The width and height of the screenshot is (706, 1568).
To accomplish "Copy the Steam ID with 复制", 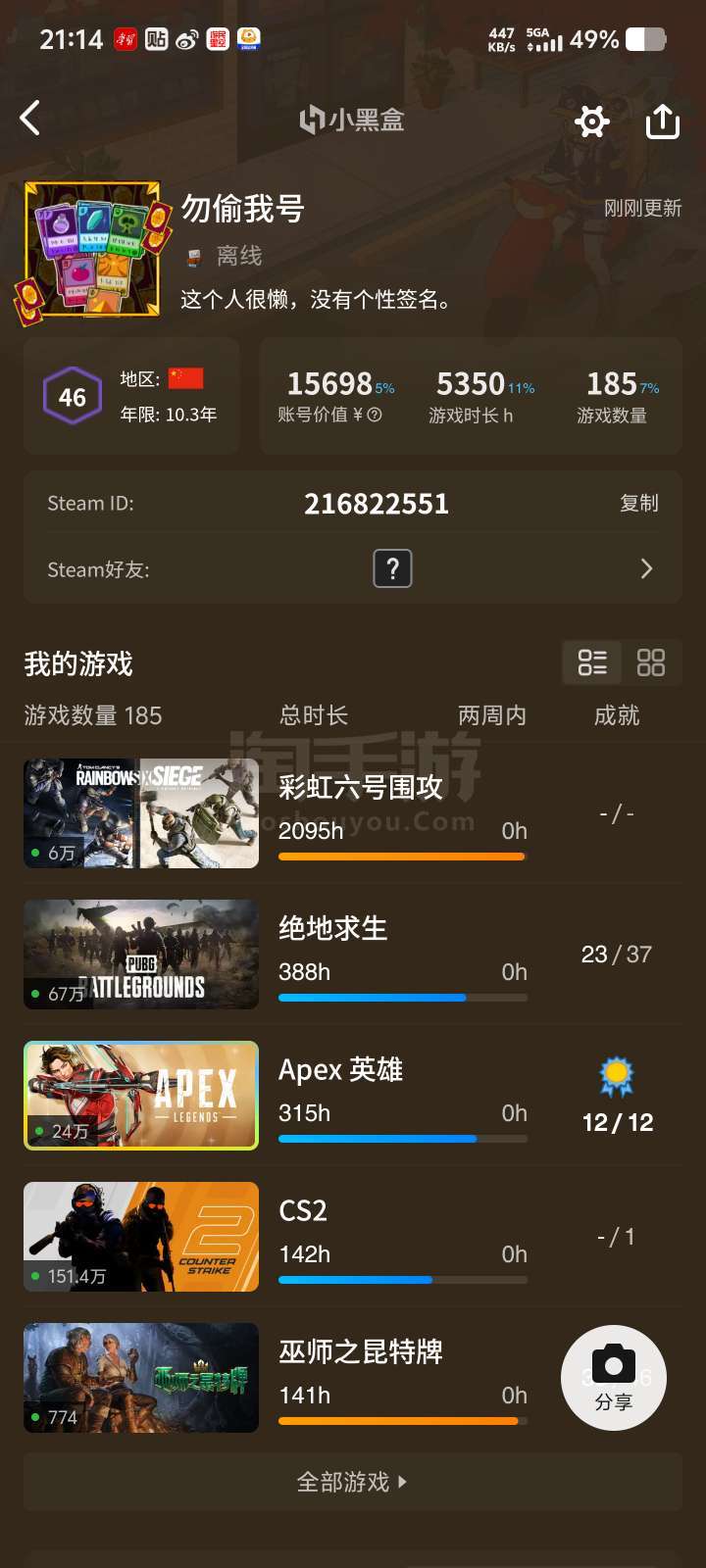I will point(639,503).
